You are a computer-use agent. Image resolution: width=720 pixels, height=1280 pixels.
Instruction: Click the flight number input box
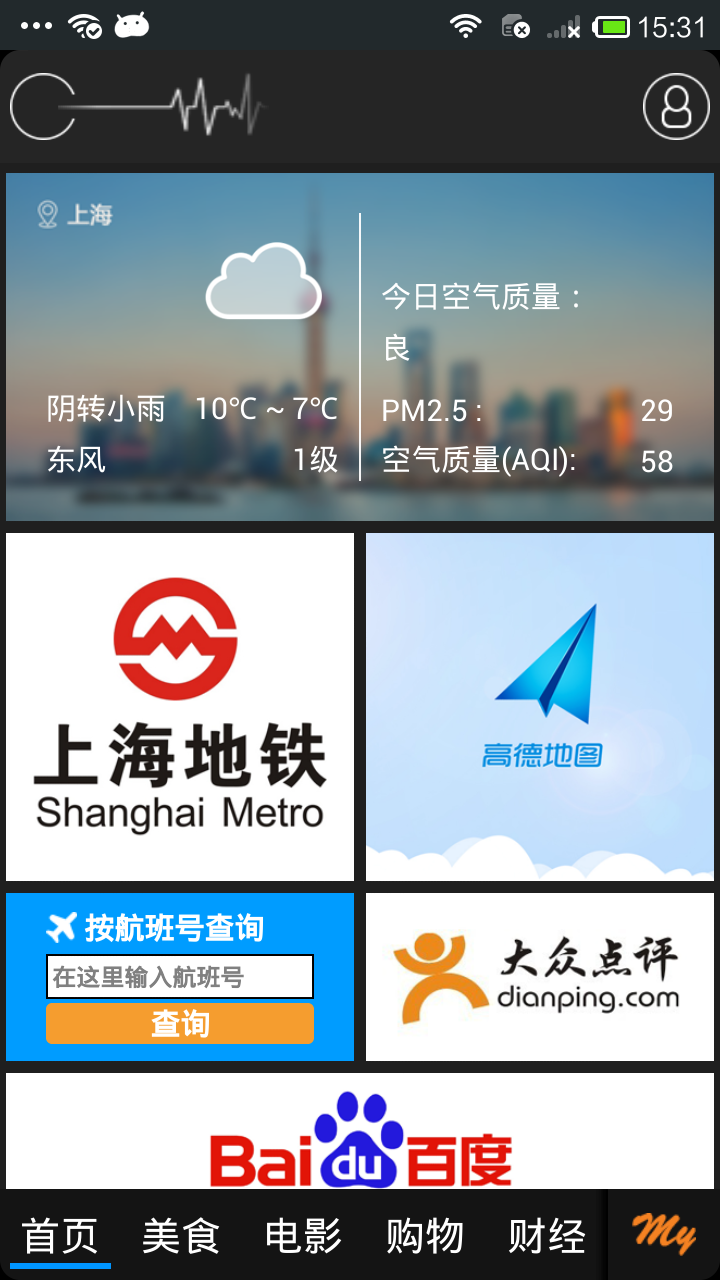point(179,976)
